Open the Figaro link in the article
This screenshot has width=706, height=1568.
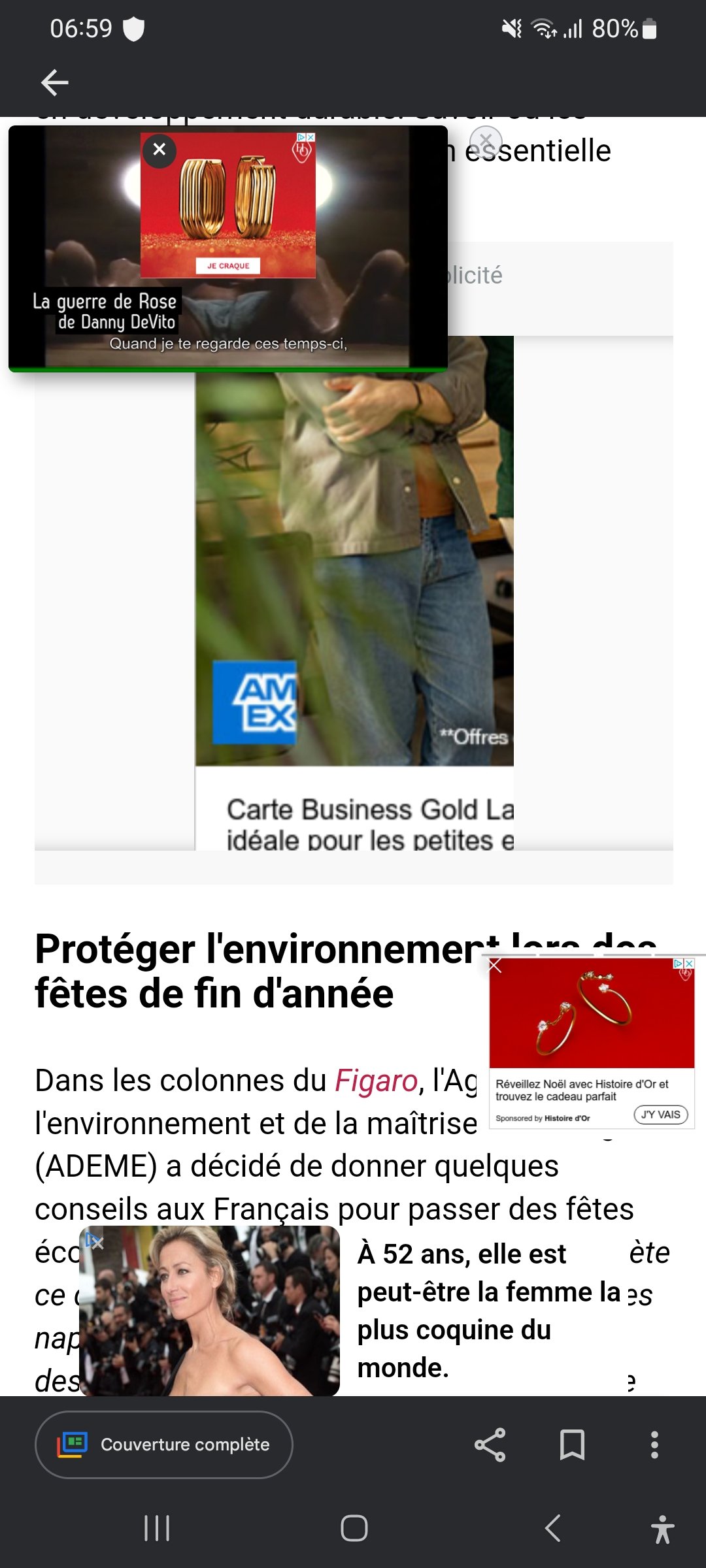[376, 1081]
